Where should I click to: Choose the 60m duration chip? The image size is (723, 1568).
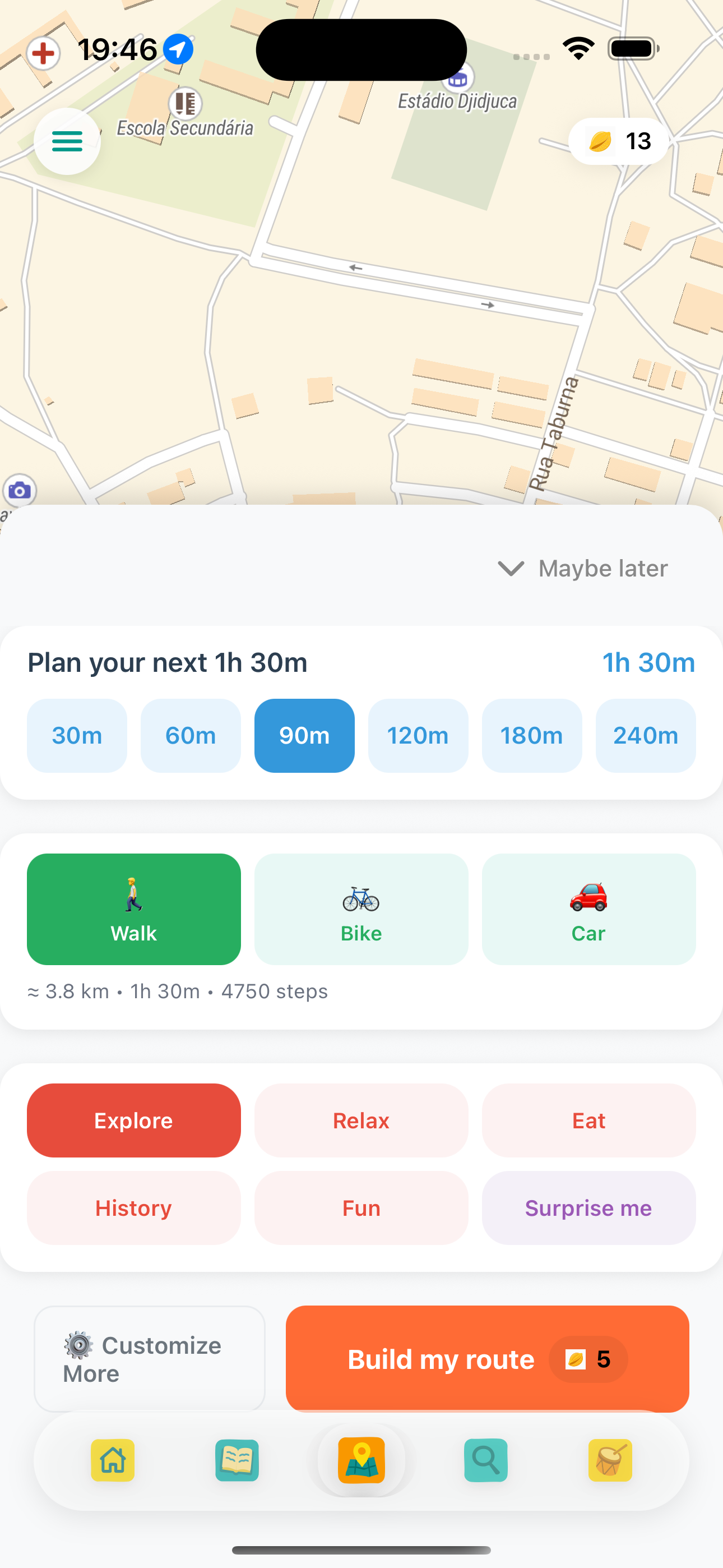click(x=191, y=735)
